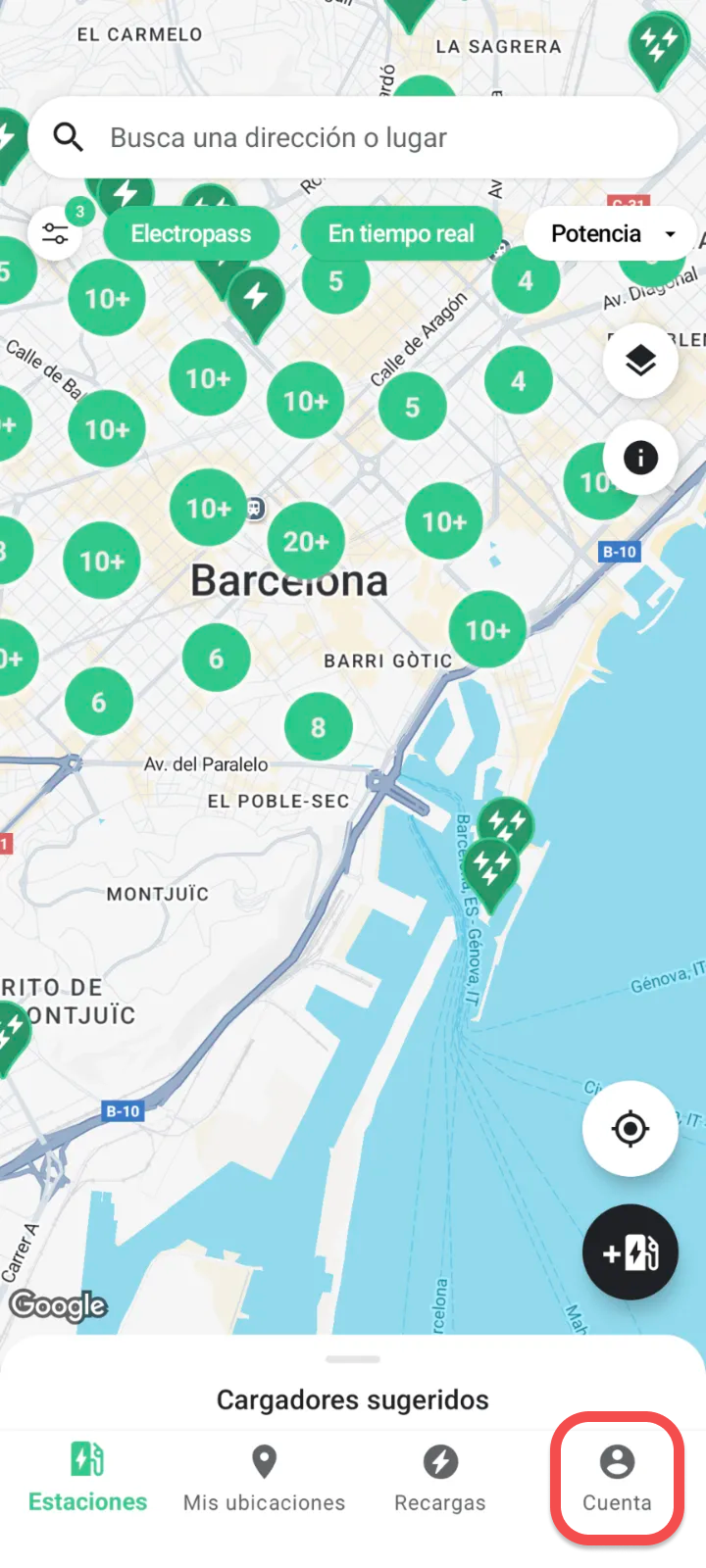Switch to the Estaciones tab
This screenshot has width=706, height=1568.
(x=88, y=1479)
